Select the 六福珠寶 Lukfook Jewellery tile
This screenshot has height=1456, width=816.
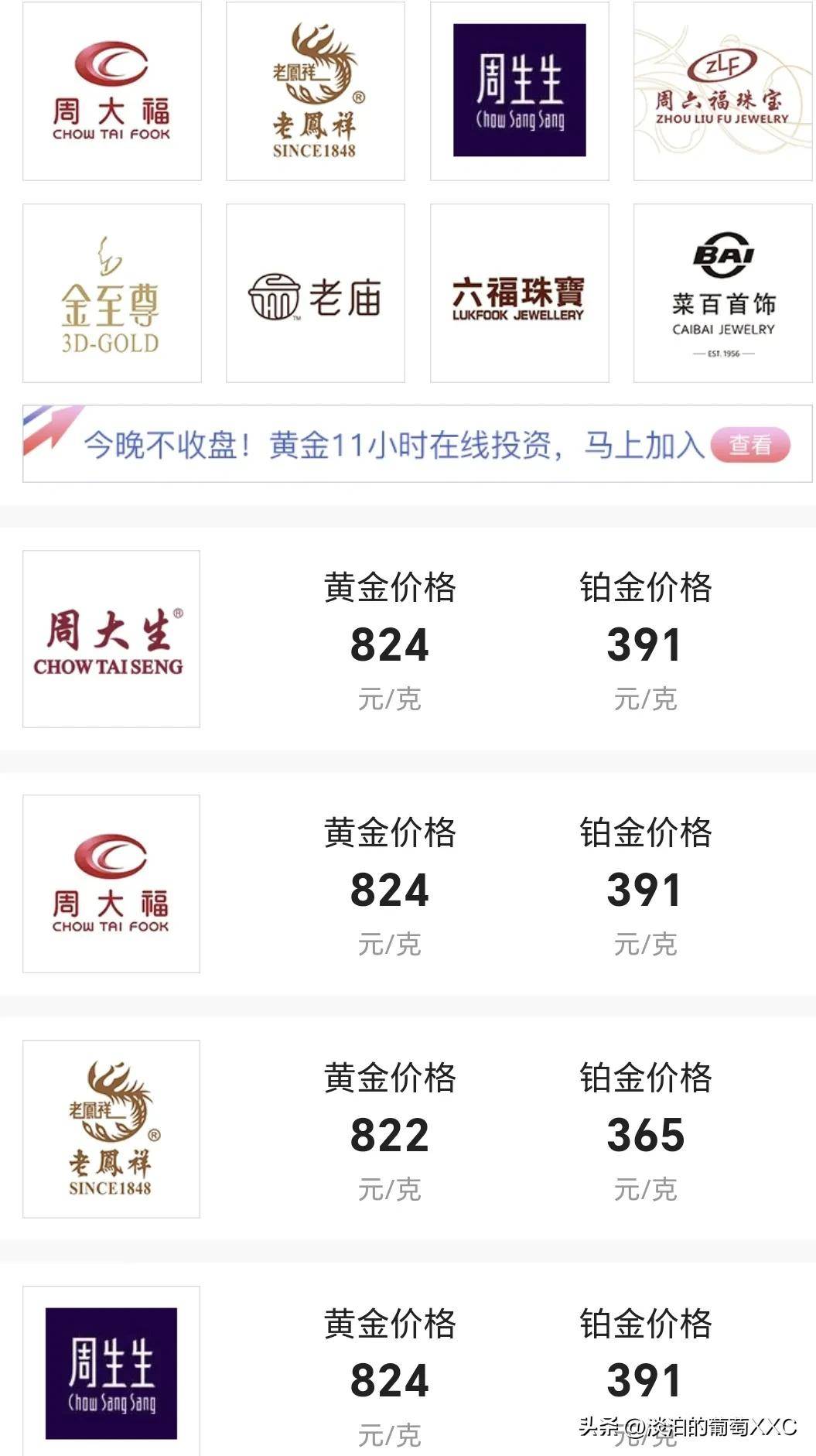519,293
